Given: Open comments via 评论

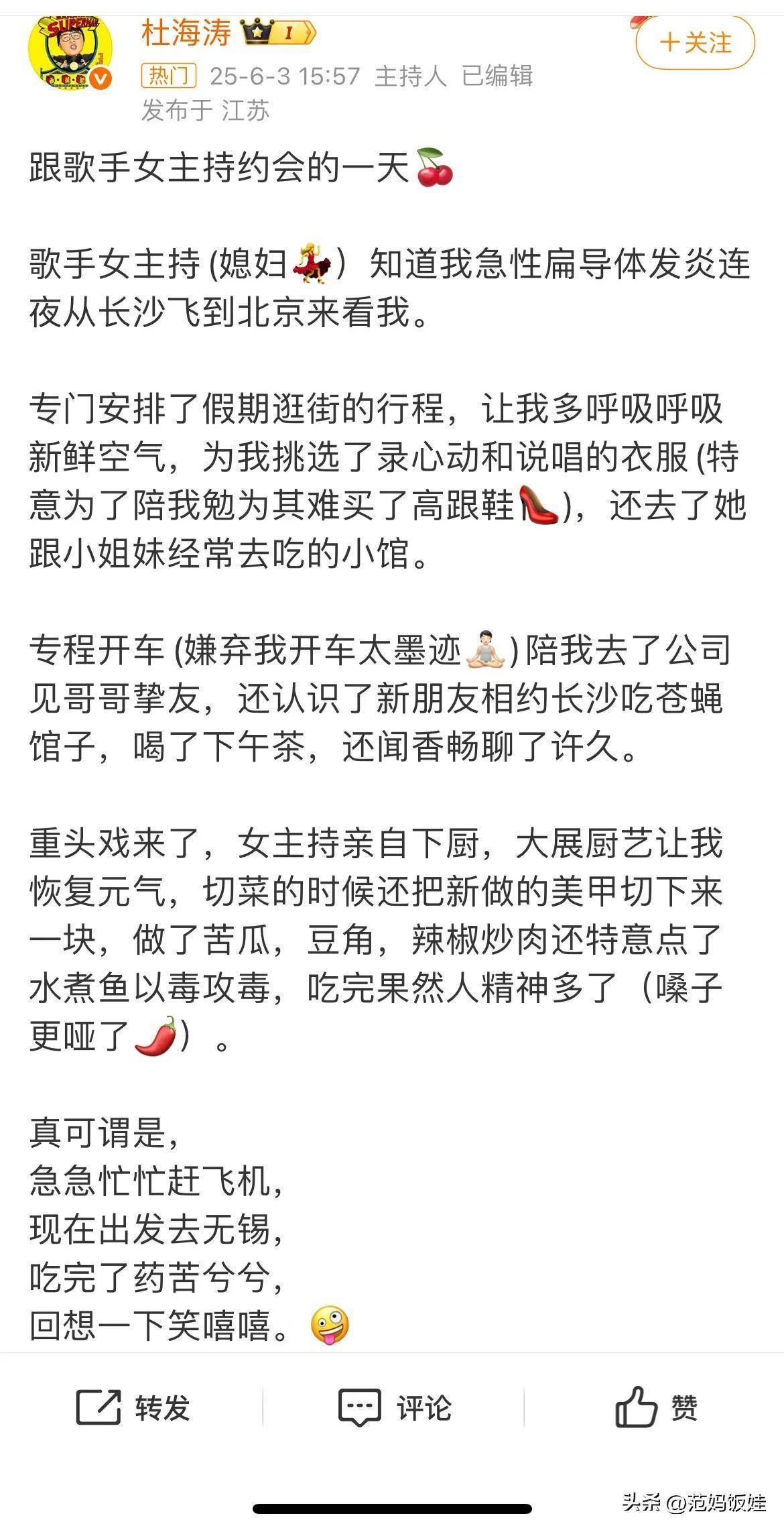Looking at the screenshot, I should click(x=394, y=1407).
